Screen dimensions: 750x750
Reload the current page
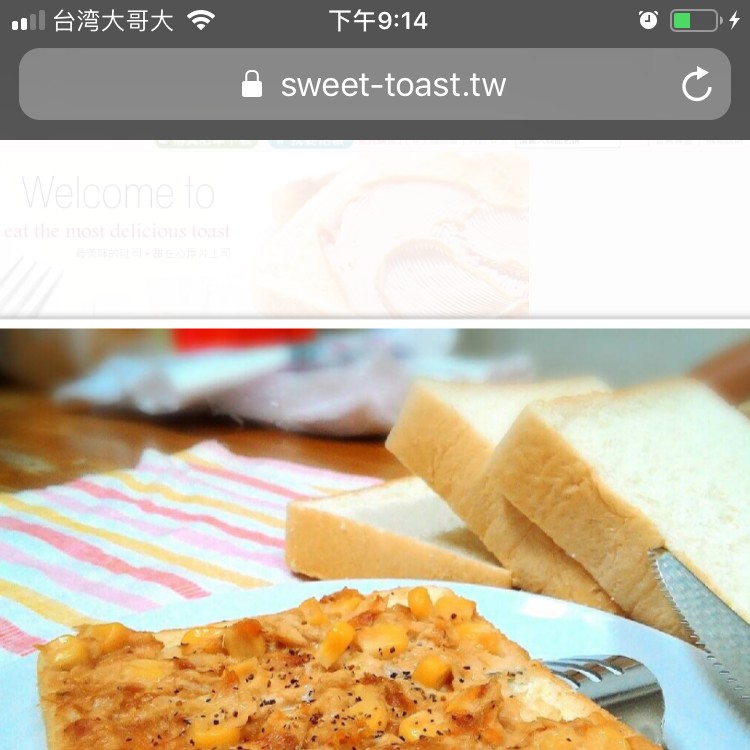click(x=697, y=85)
